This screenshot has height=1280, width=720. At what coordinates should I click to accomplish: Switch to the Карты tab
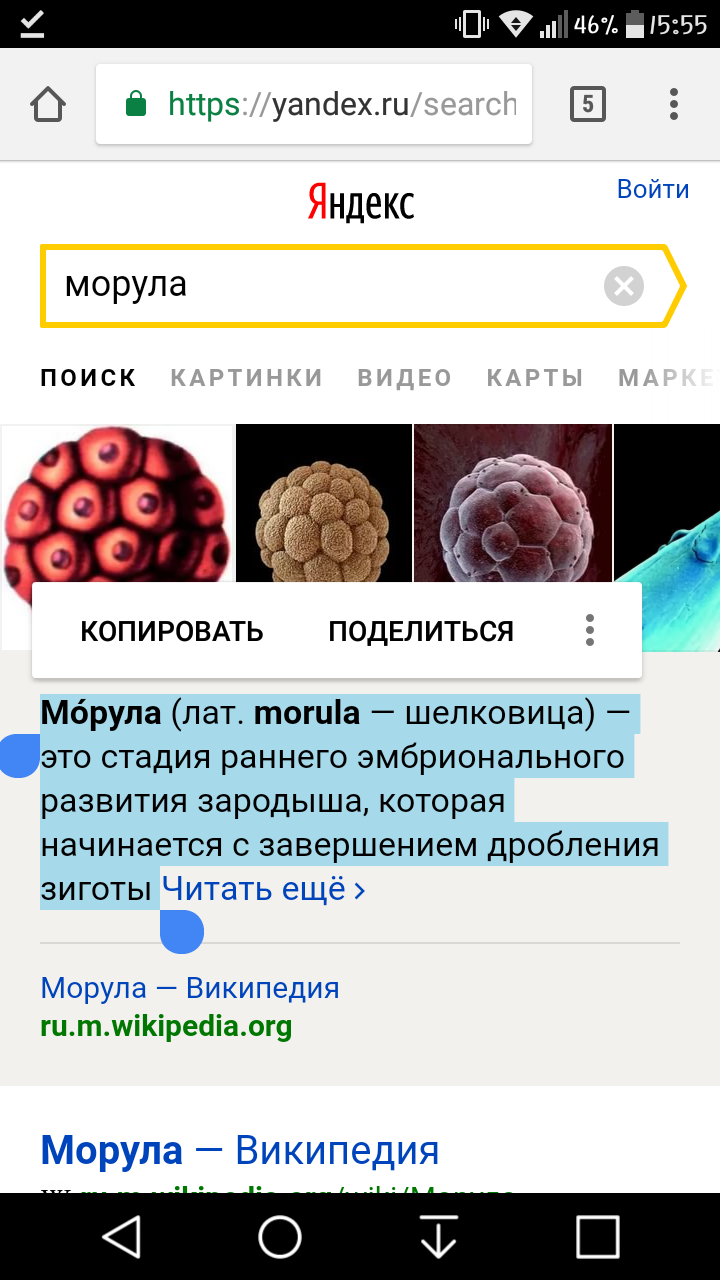point(535,378)
